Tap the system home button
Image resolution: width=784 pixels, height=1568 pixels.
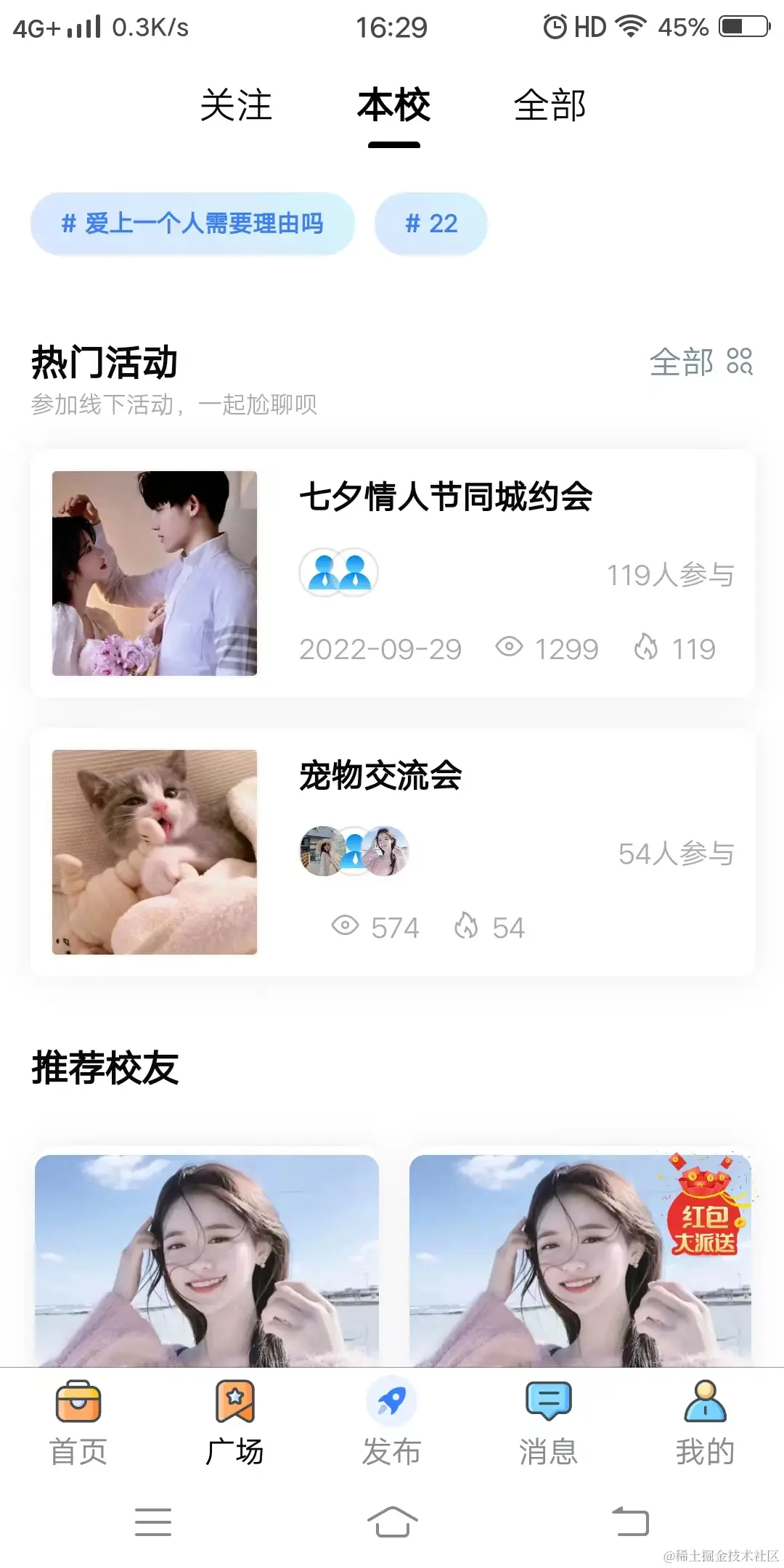point(392,1522)
